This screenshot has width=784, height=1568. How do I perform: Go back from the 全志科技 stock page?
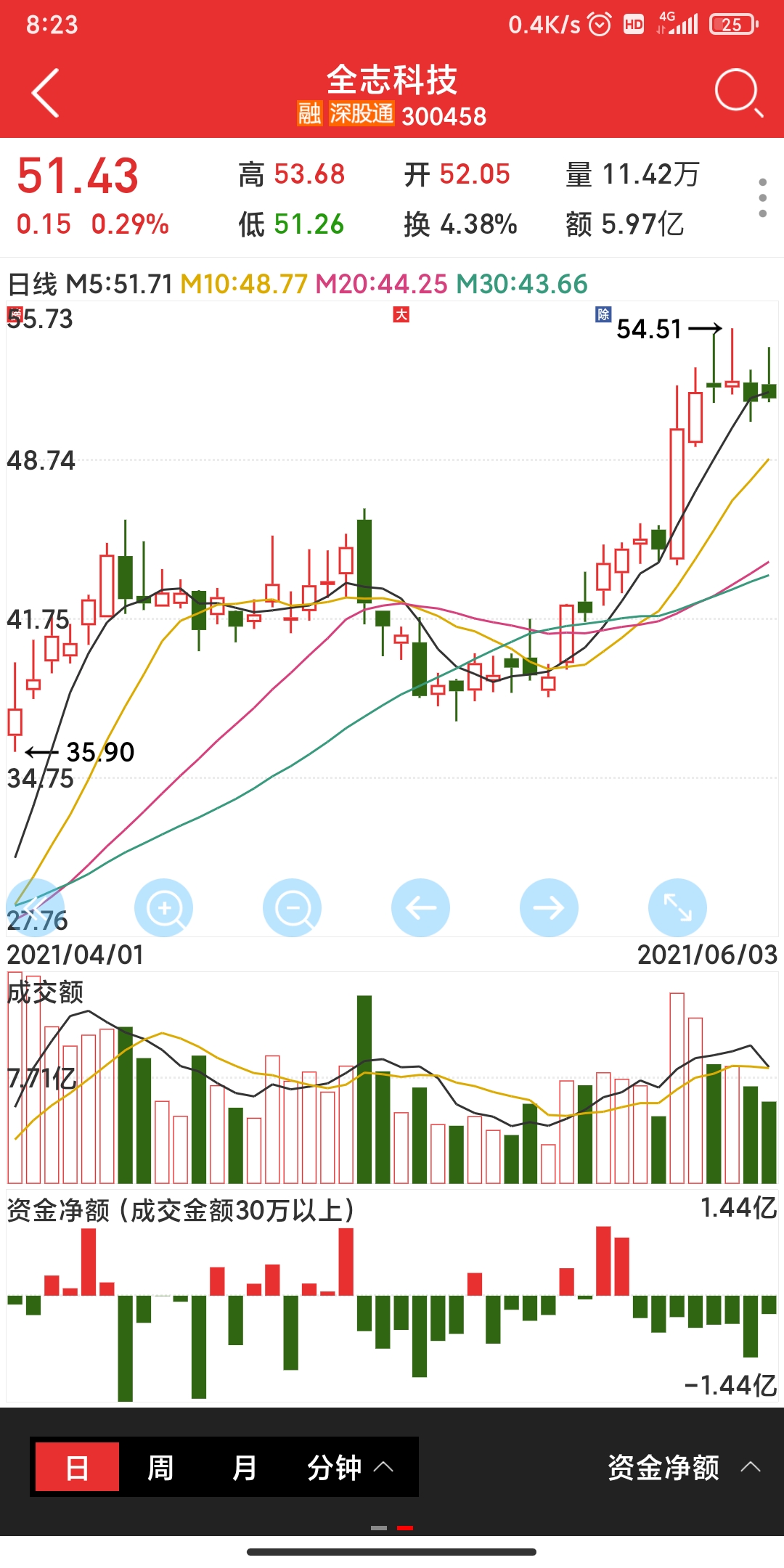point(45,93)
